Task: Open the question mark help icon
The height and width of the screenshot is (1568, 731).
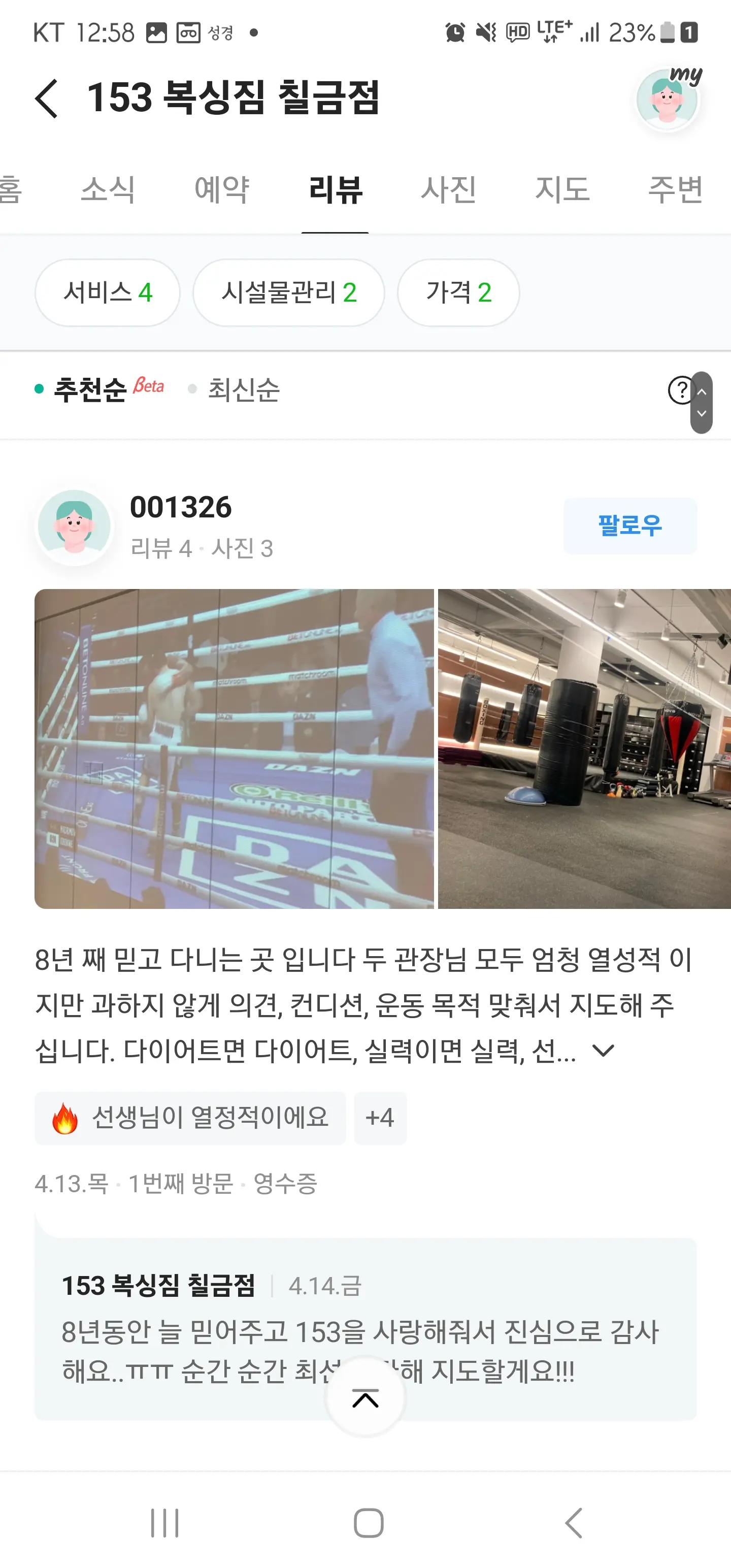Action: (x=680, y=390)
